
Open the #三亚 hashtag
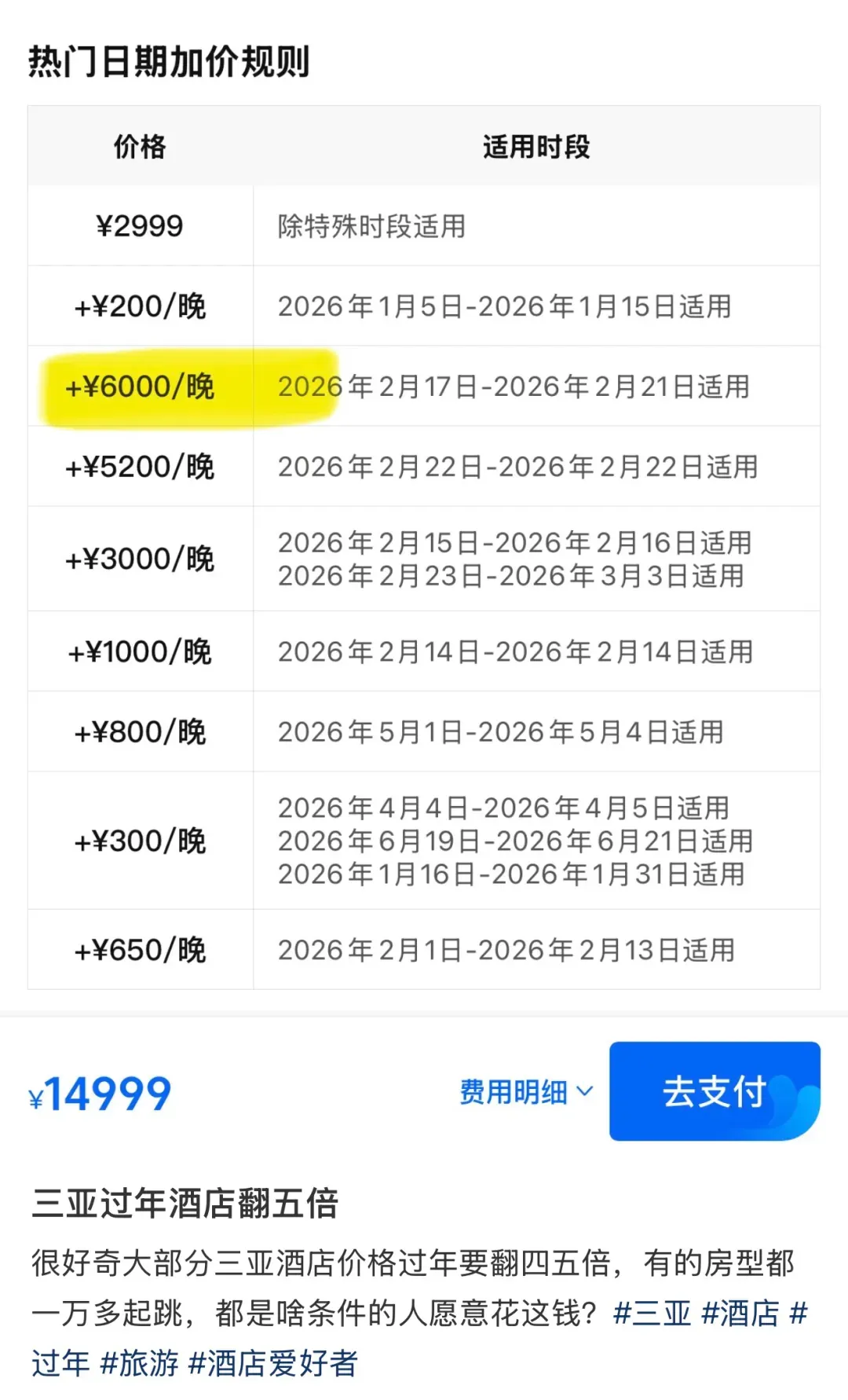coord(652,1313)
